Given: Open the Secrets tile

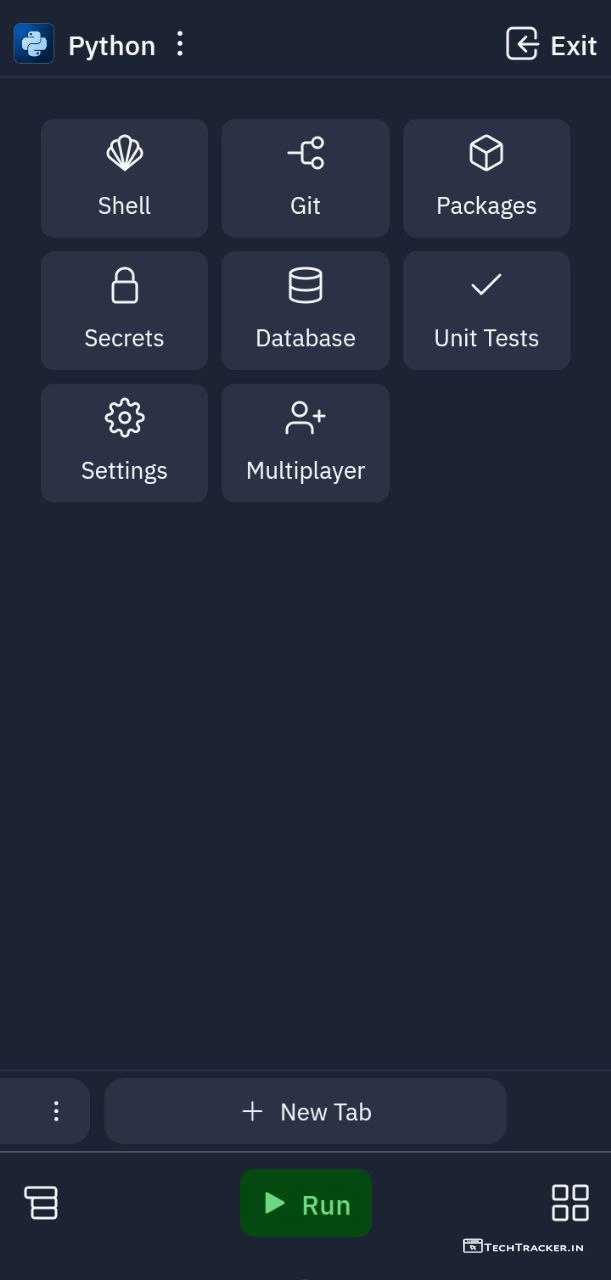Looking at the screenshot, I should pos(124,310).
